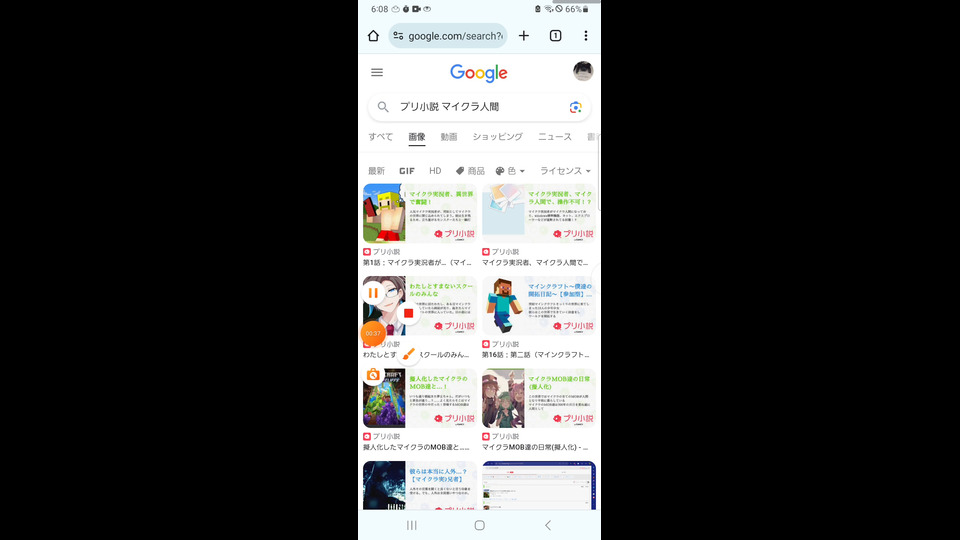Go to the browser home page

(373, 36)
